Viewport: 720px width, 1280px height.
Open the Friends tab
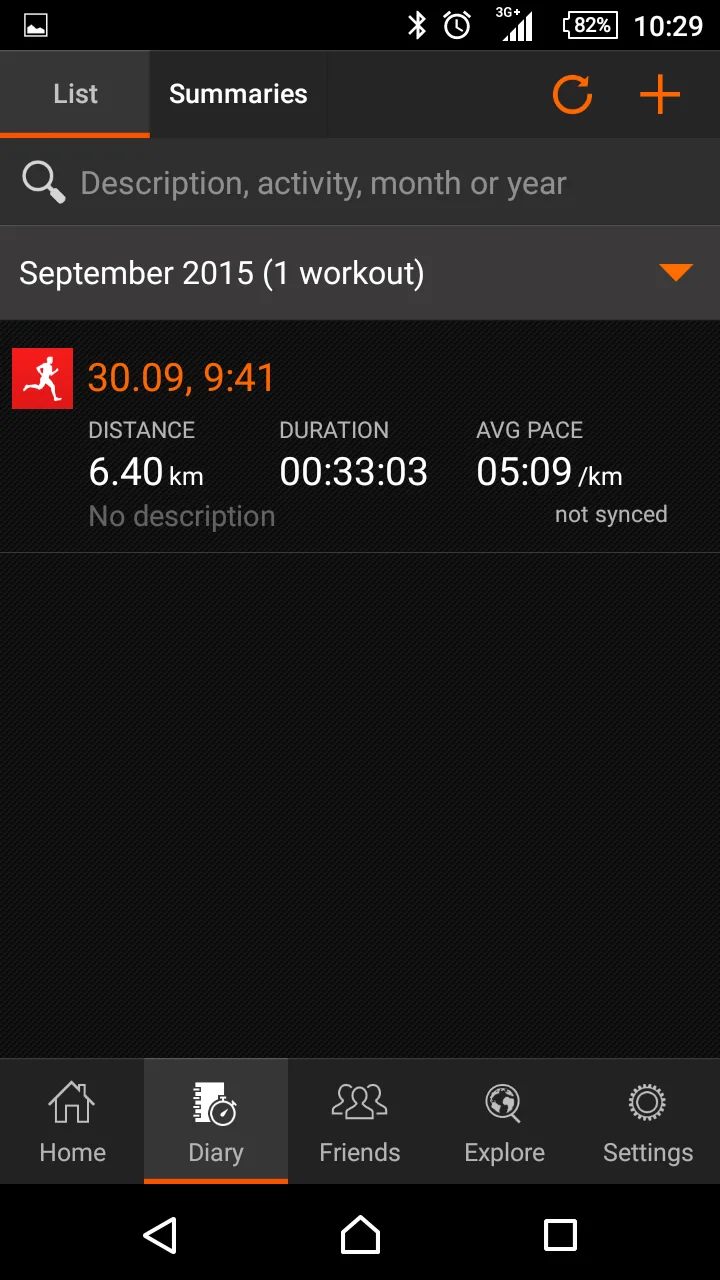pyautogui.click(x=359, y=1122)
